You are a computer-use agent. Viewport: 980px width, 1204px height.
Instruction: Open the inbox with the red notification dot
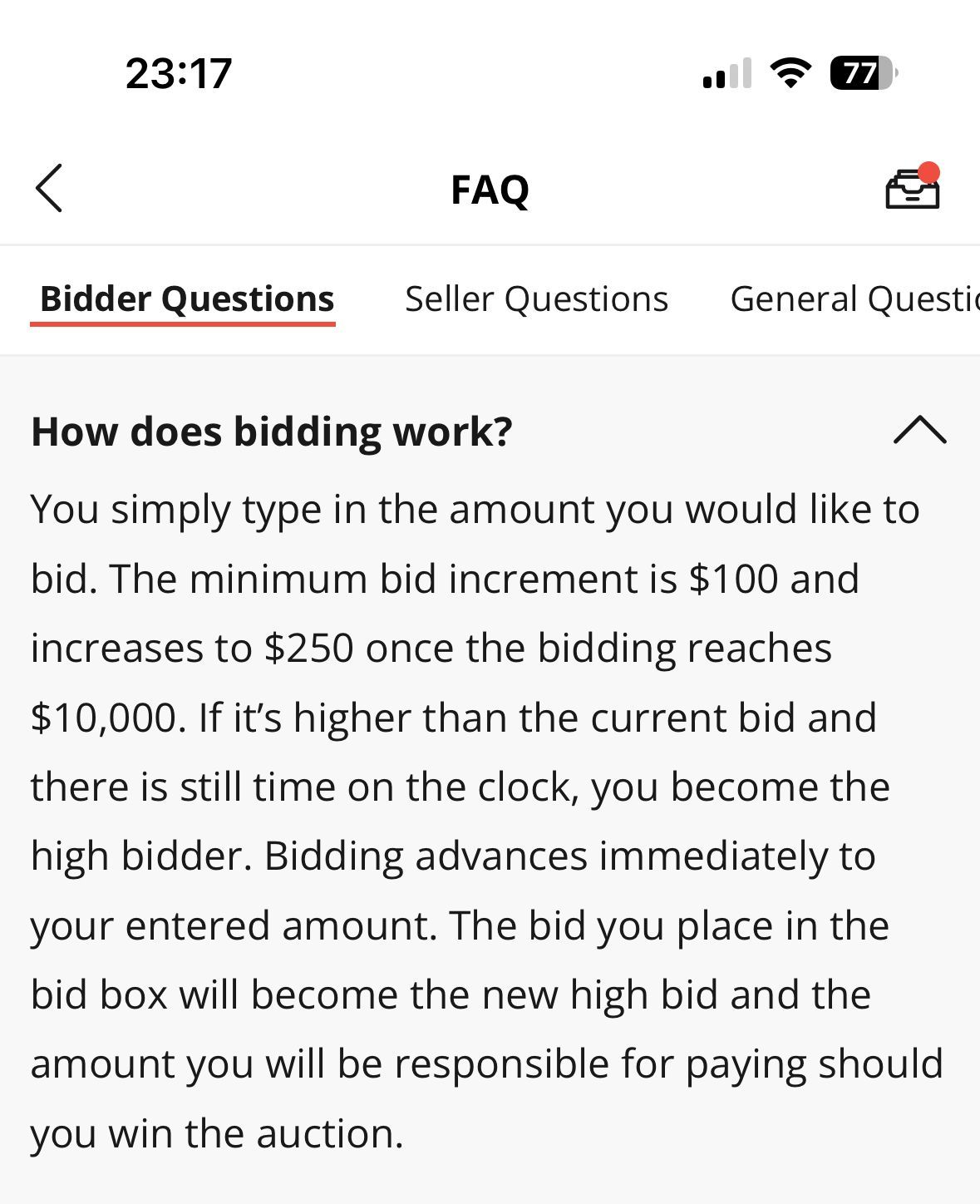(912, 188)
